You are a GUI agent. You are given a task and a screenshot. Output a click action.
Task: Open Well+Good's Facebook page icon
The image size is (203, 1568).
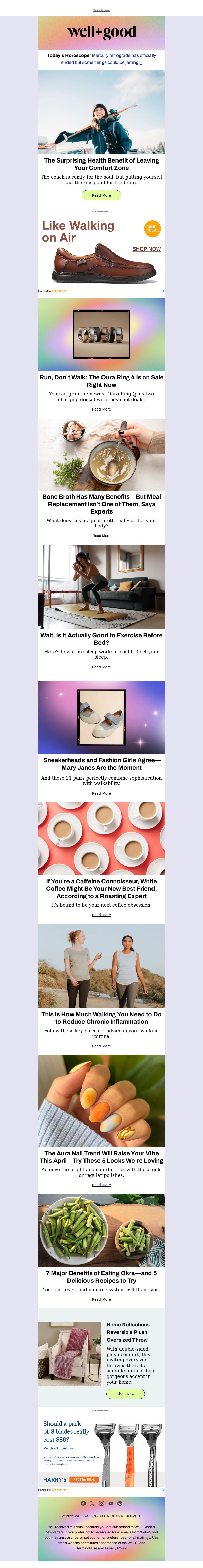click(83, 1503)
